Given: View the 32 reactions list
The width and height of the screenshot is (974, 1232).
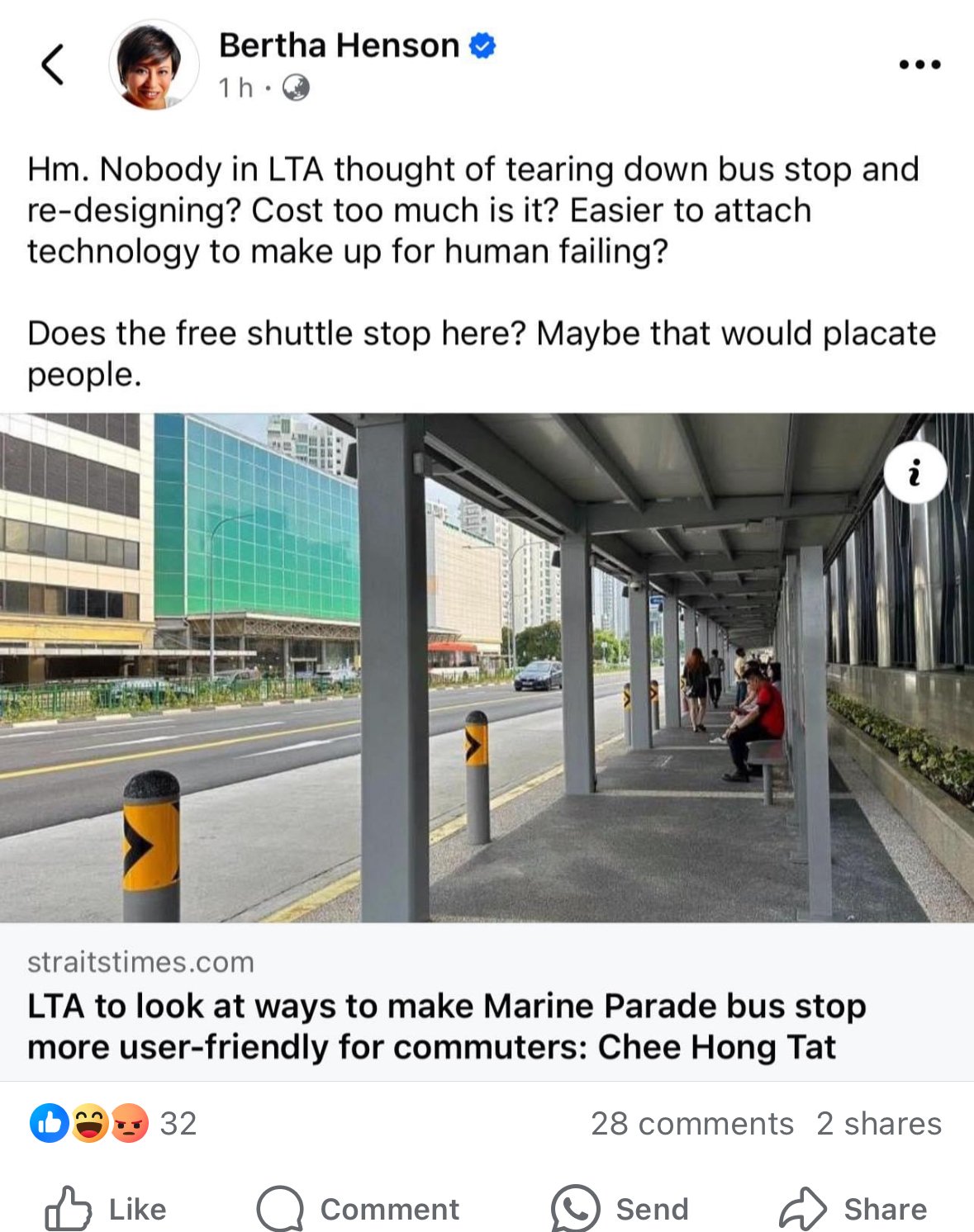Looking at the screenshot, I should pos(114,1124).
